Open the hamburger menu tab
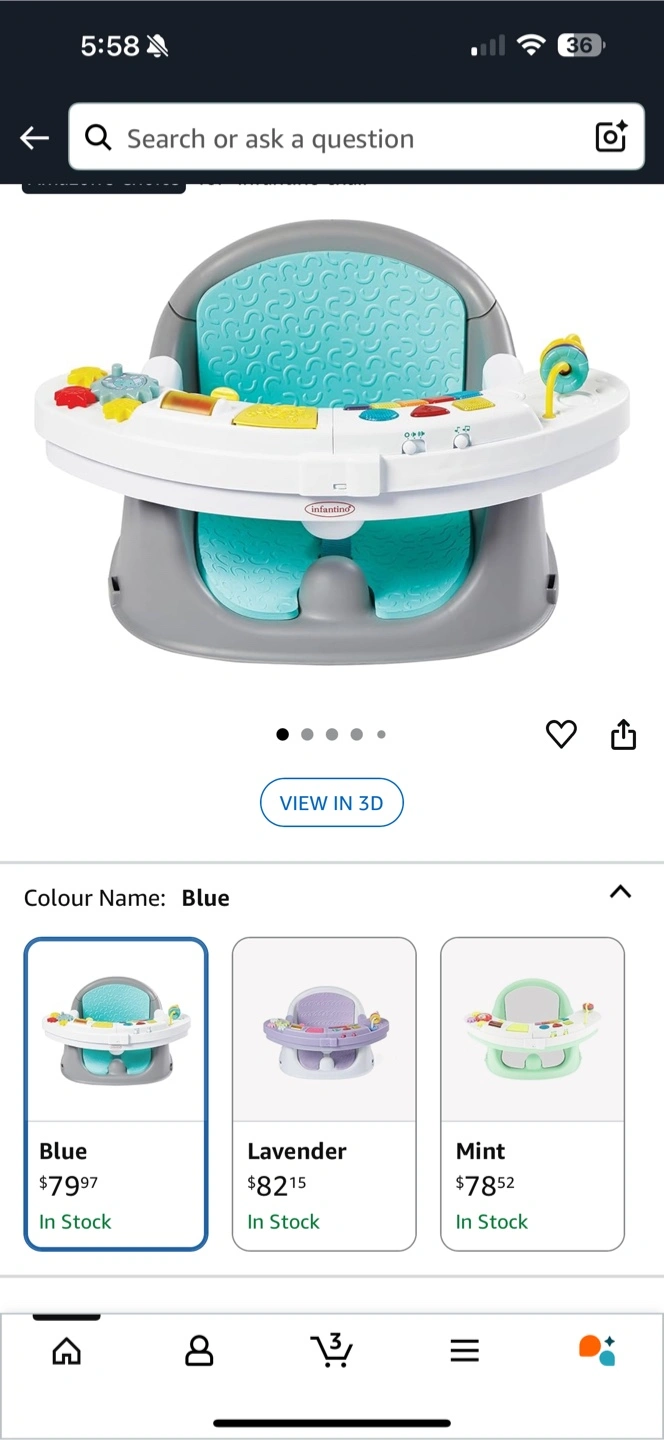The height and width of the screenshot is (1440, 664). tap(464, 1351)
